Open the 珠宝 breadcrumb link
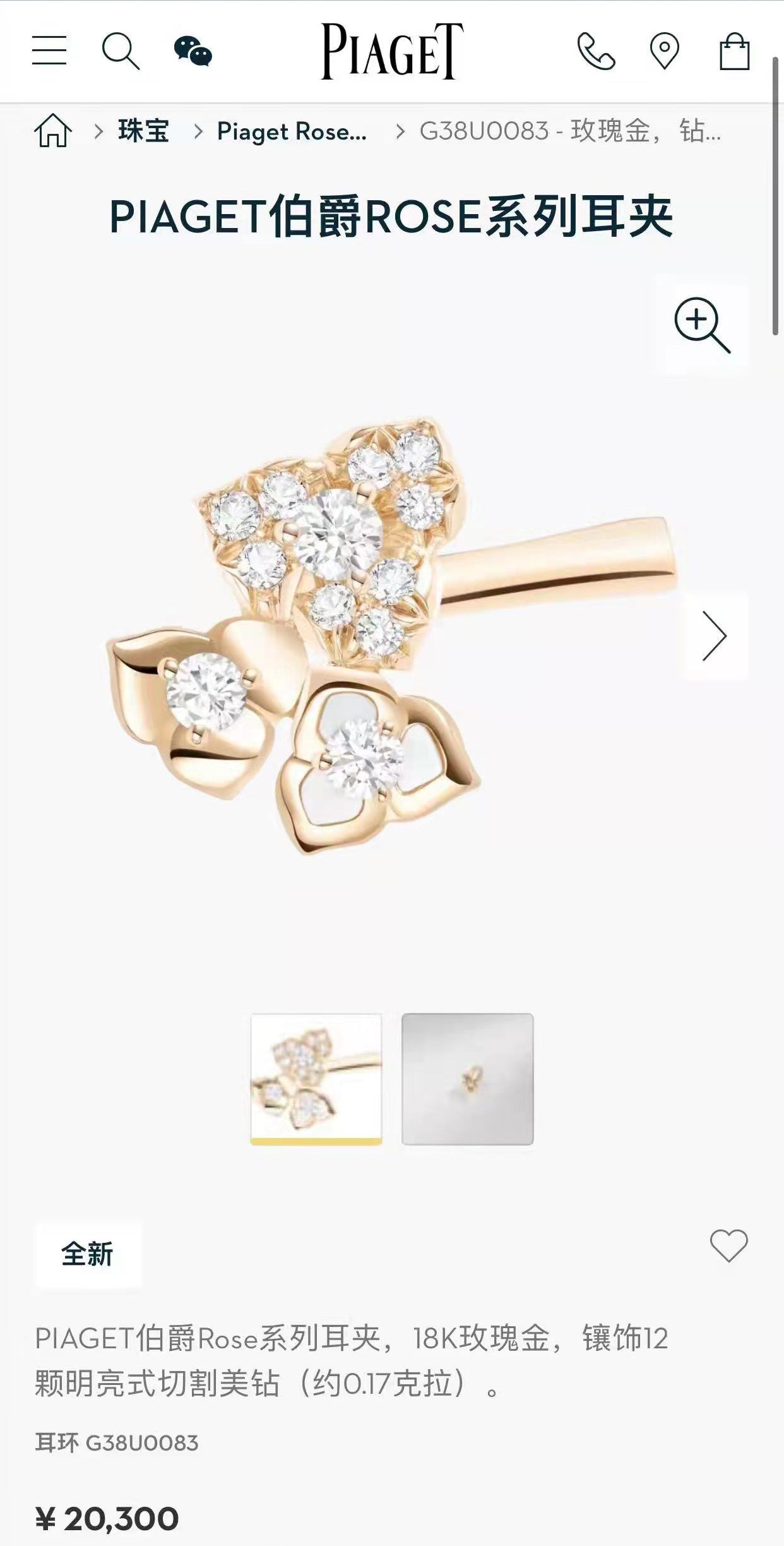 (x=143, y=131)
